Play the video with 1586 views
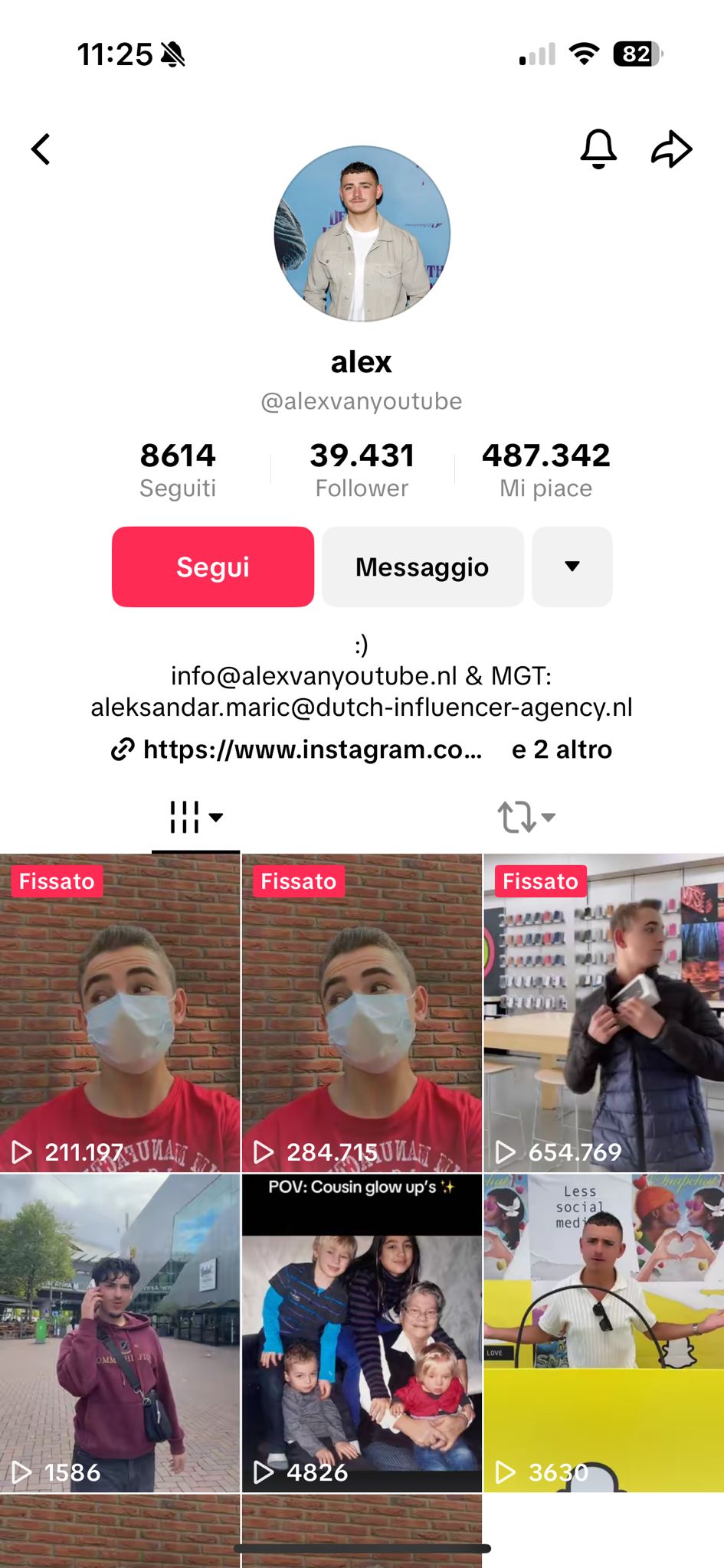Image resolution: width=724 pixels, height=1568 pixels. coord(120,1333)
